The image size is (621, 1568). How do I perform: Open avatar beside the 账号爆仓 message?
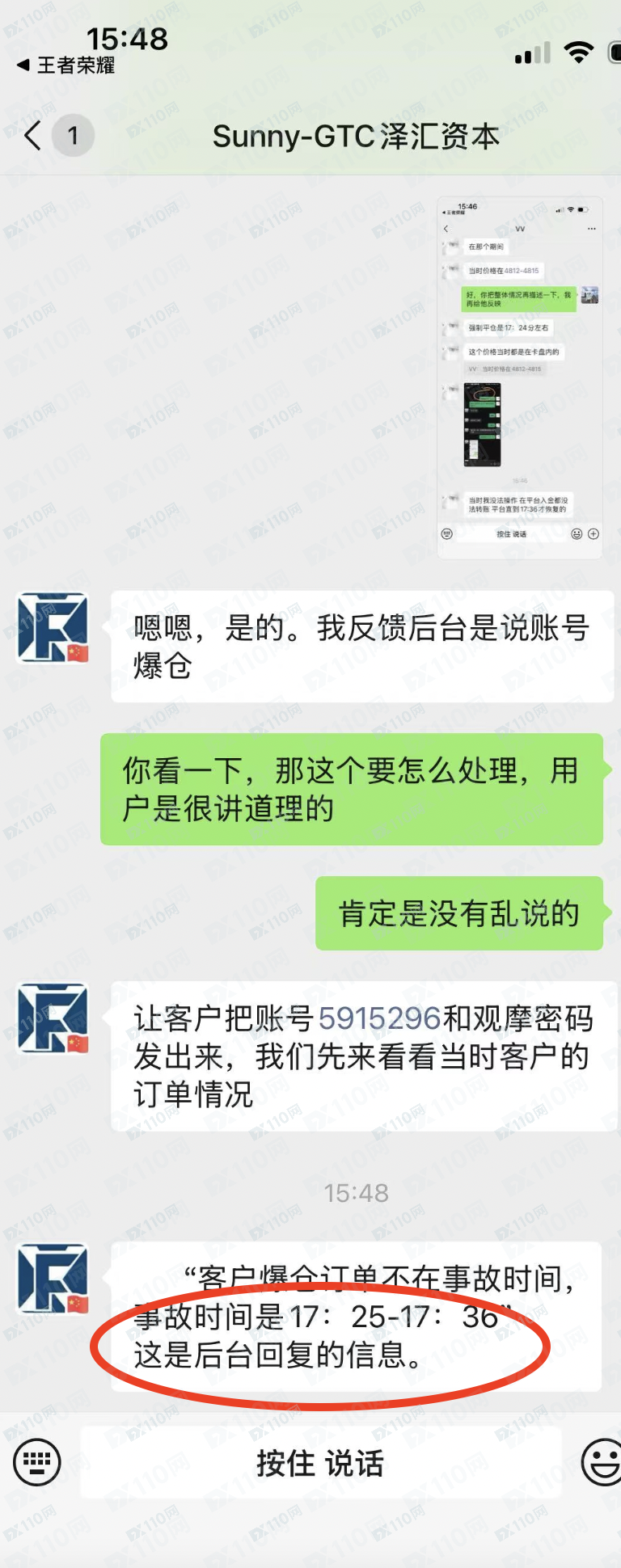[x=53, y=628]
